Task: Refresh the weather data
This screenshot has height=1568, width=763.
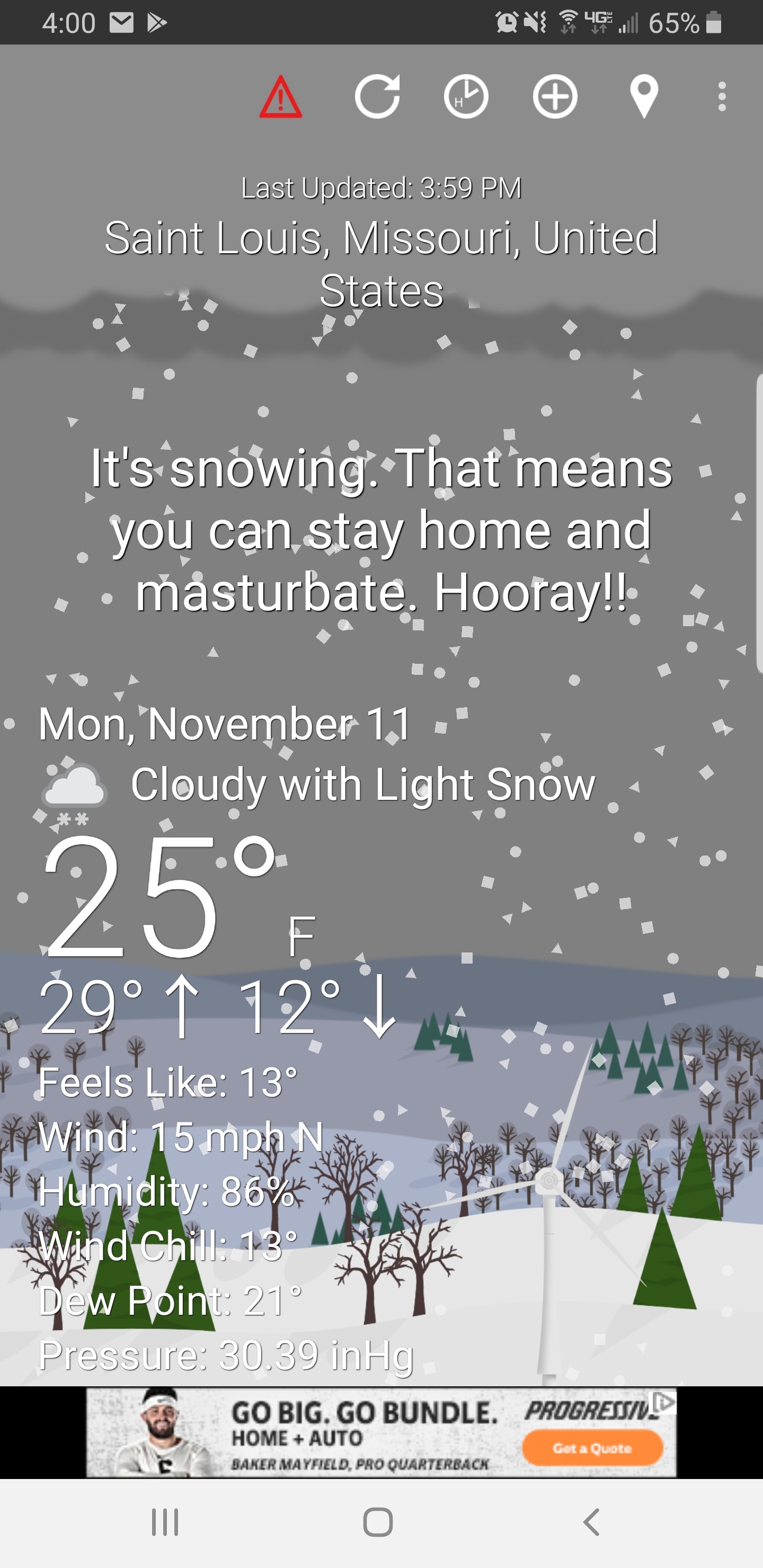Action: click(378, 96)
